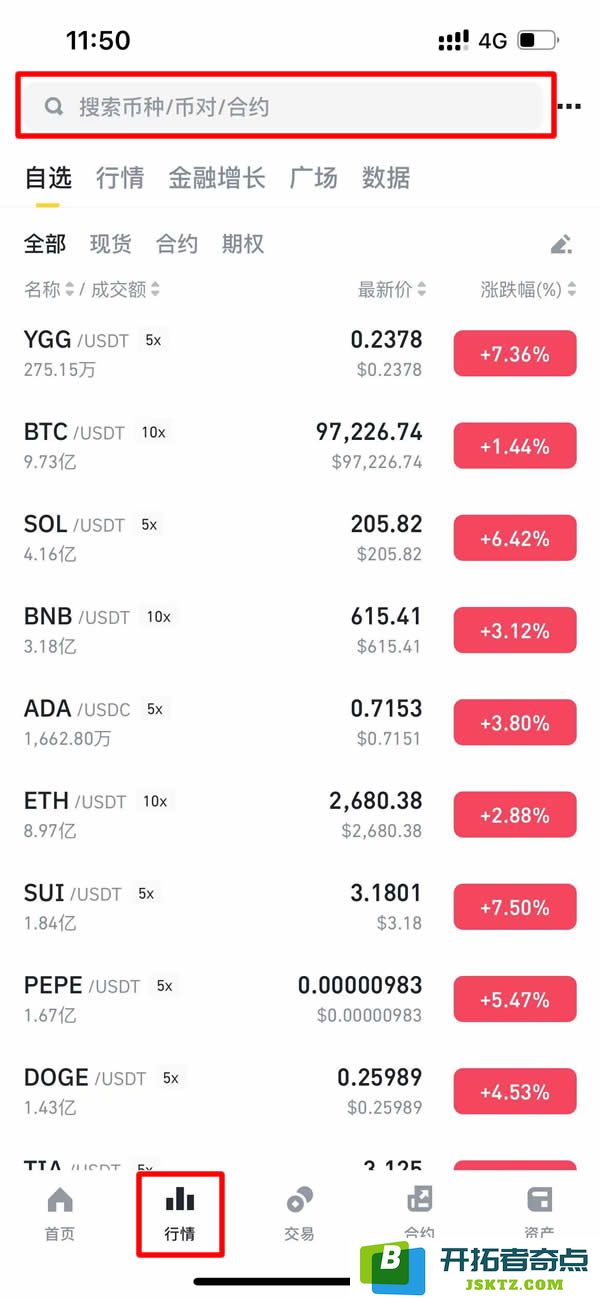The width and height of the screenshot is (600, 1298).
Task: Open 行情 in the bottom navigation
Action: pyautogui.click(x=180, y=1213)
